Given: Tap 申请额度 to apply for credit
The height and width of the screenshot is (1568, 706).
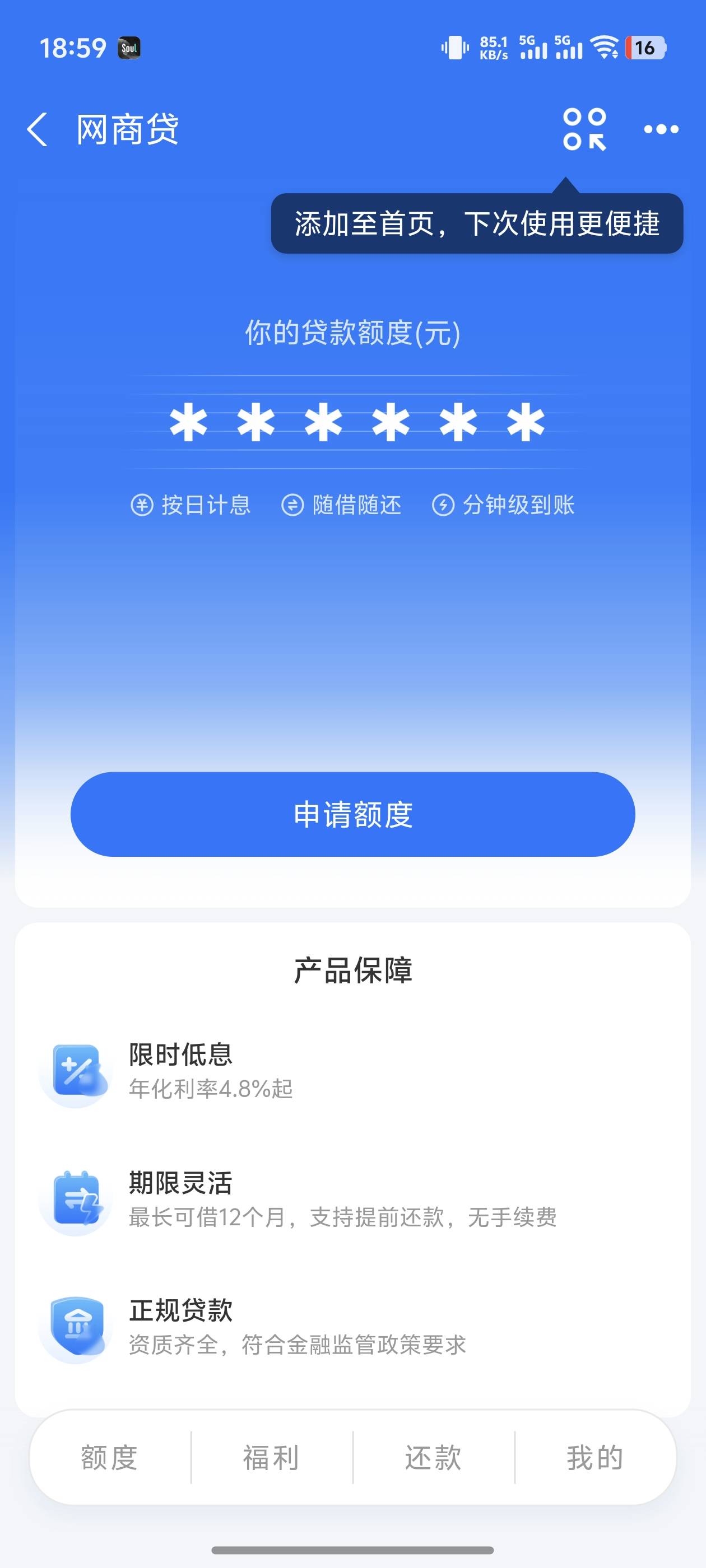Looking at the screenshot, I should point(352,814).
